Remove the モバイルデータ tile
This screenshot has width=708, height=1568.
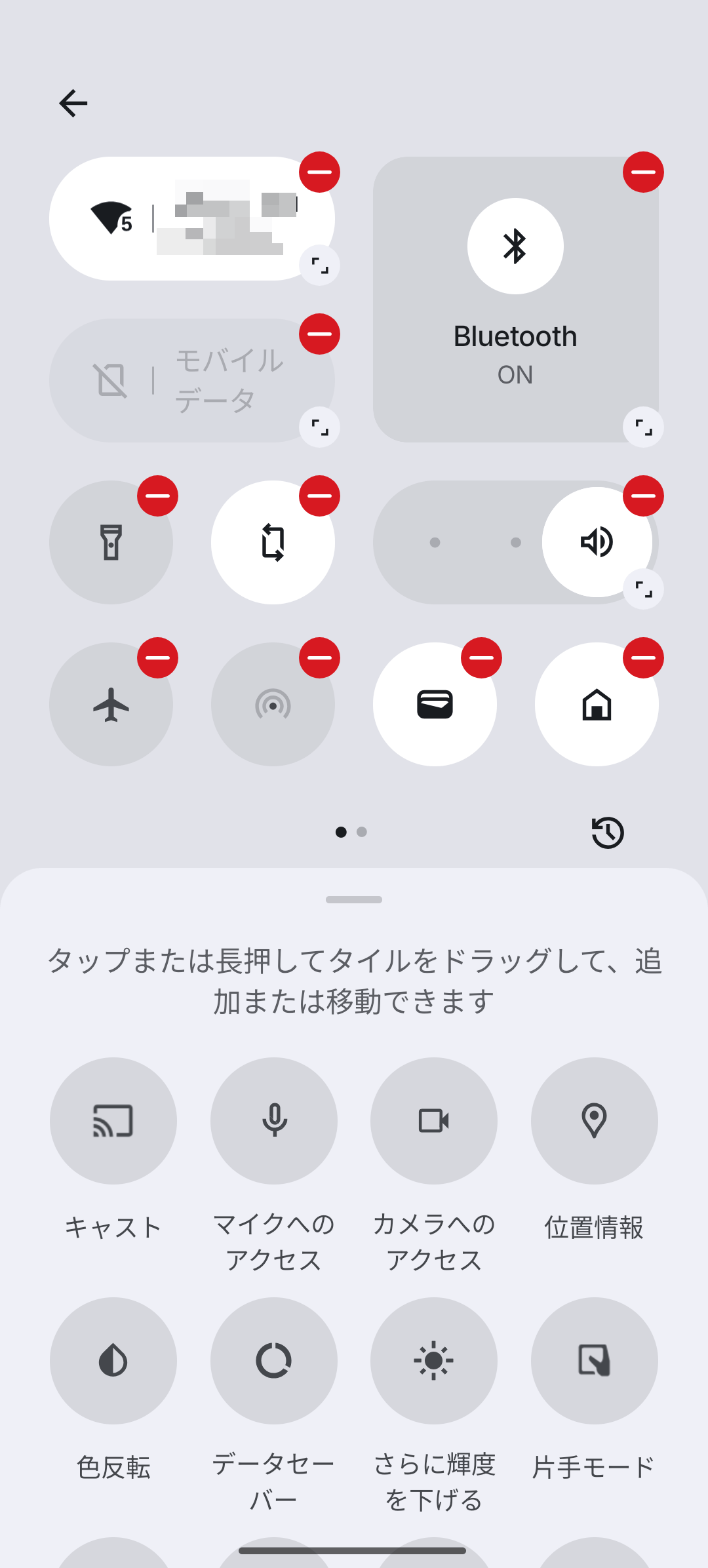tap(319, 334)
